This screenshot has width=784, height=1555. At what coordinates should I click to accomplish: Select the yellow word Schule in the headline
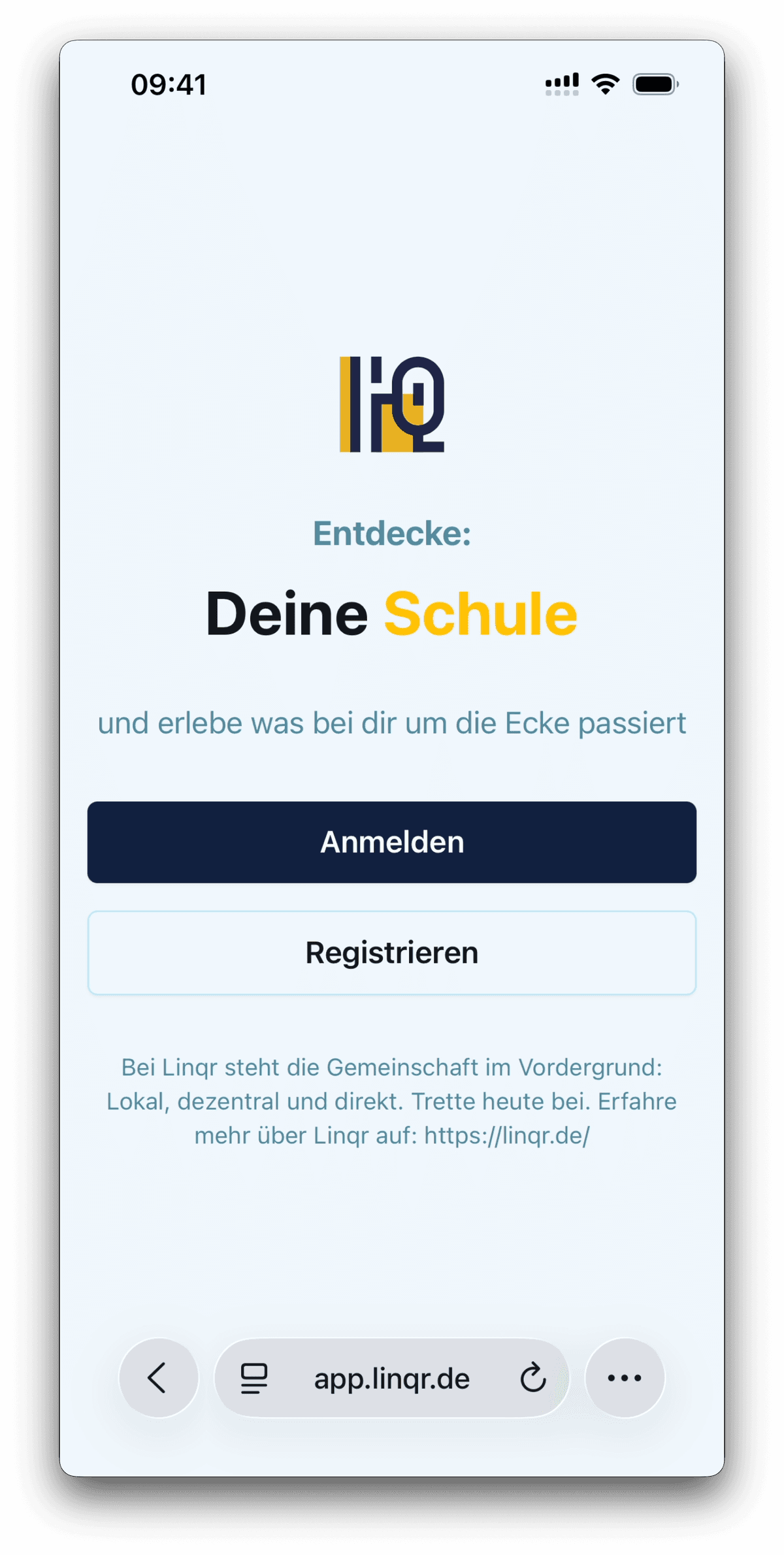(480, 613)
